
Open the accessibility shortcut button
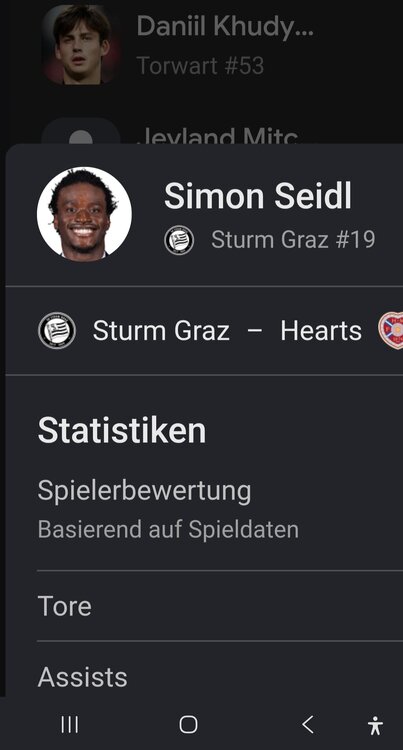pos(376,725)
